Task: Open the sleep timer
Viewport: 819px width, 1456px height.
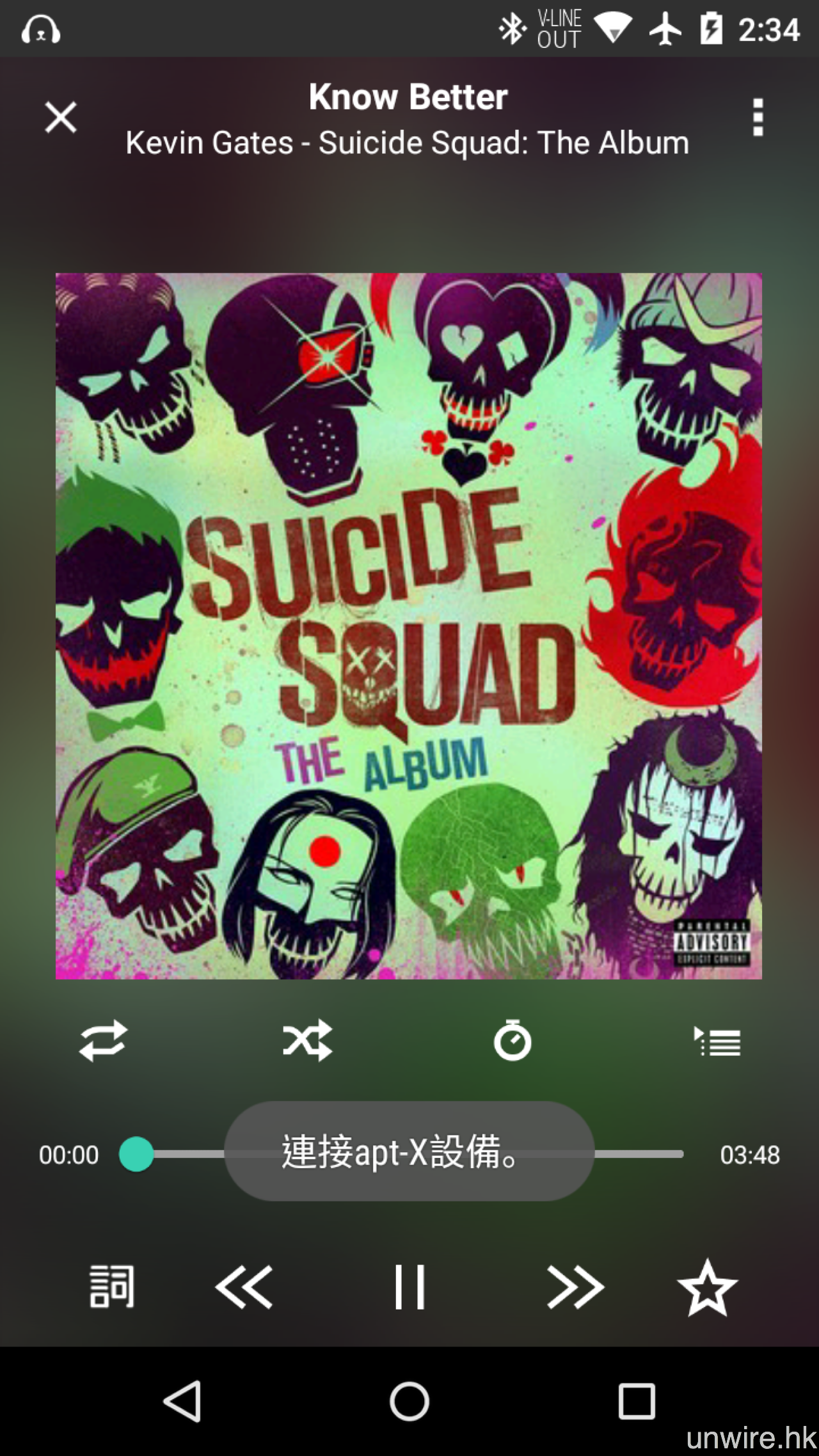Action: point(513,1041)
